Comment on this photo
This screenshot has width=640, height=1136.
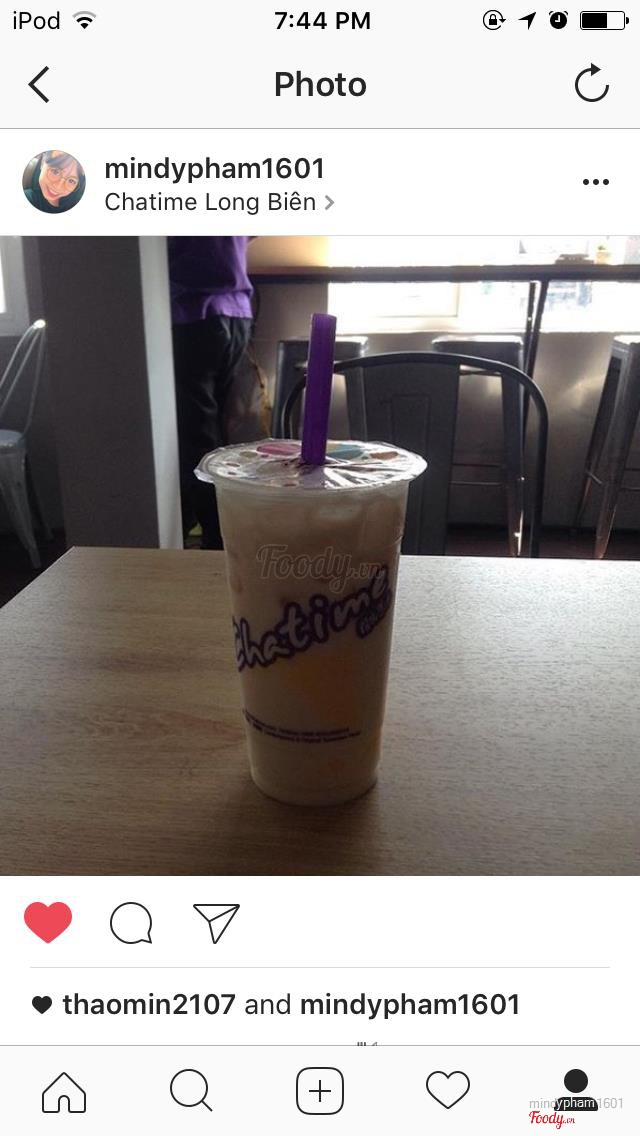tap(131, 922)
